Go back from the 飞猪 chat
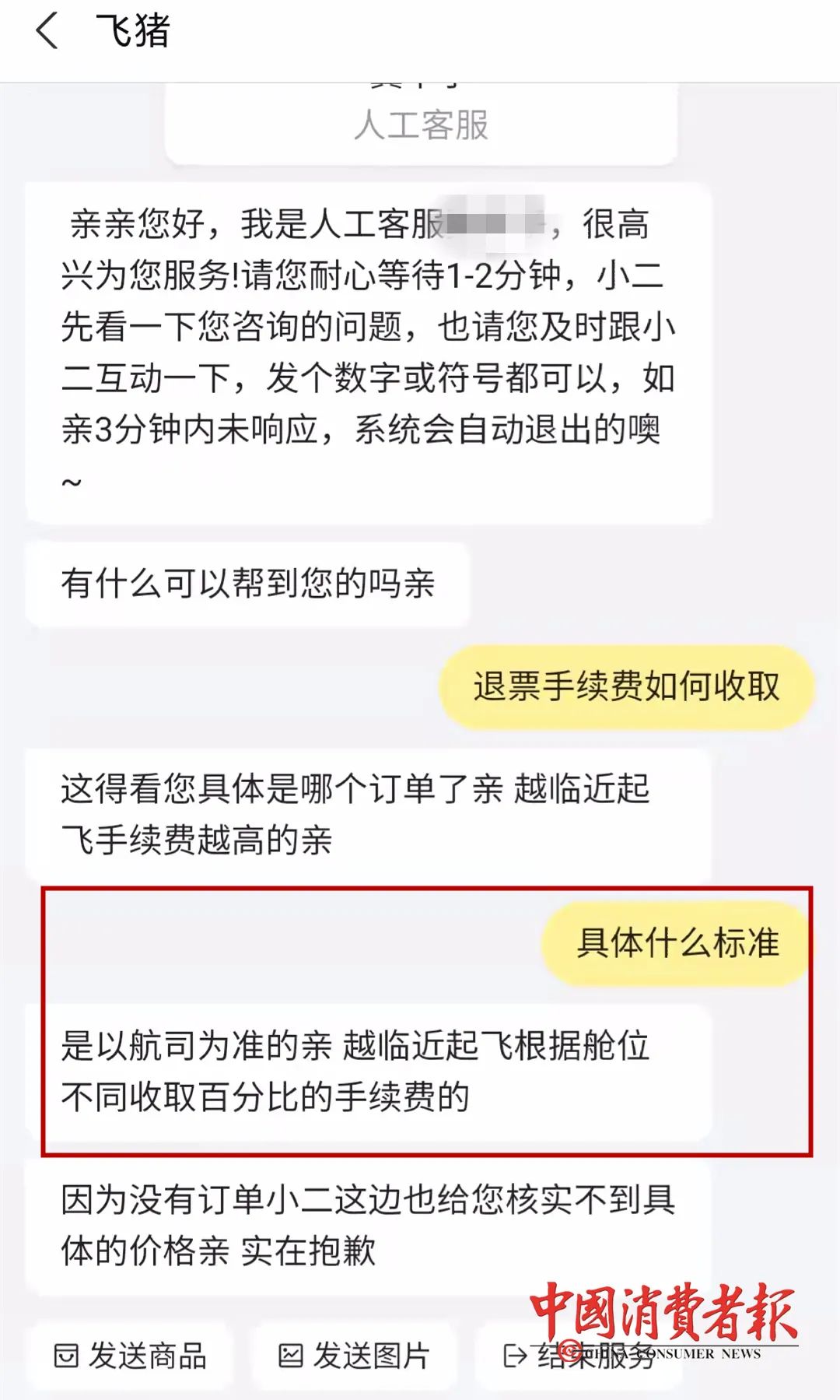840x1400 pixels. 47,32
